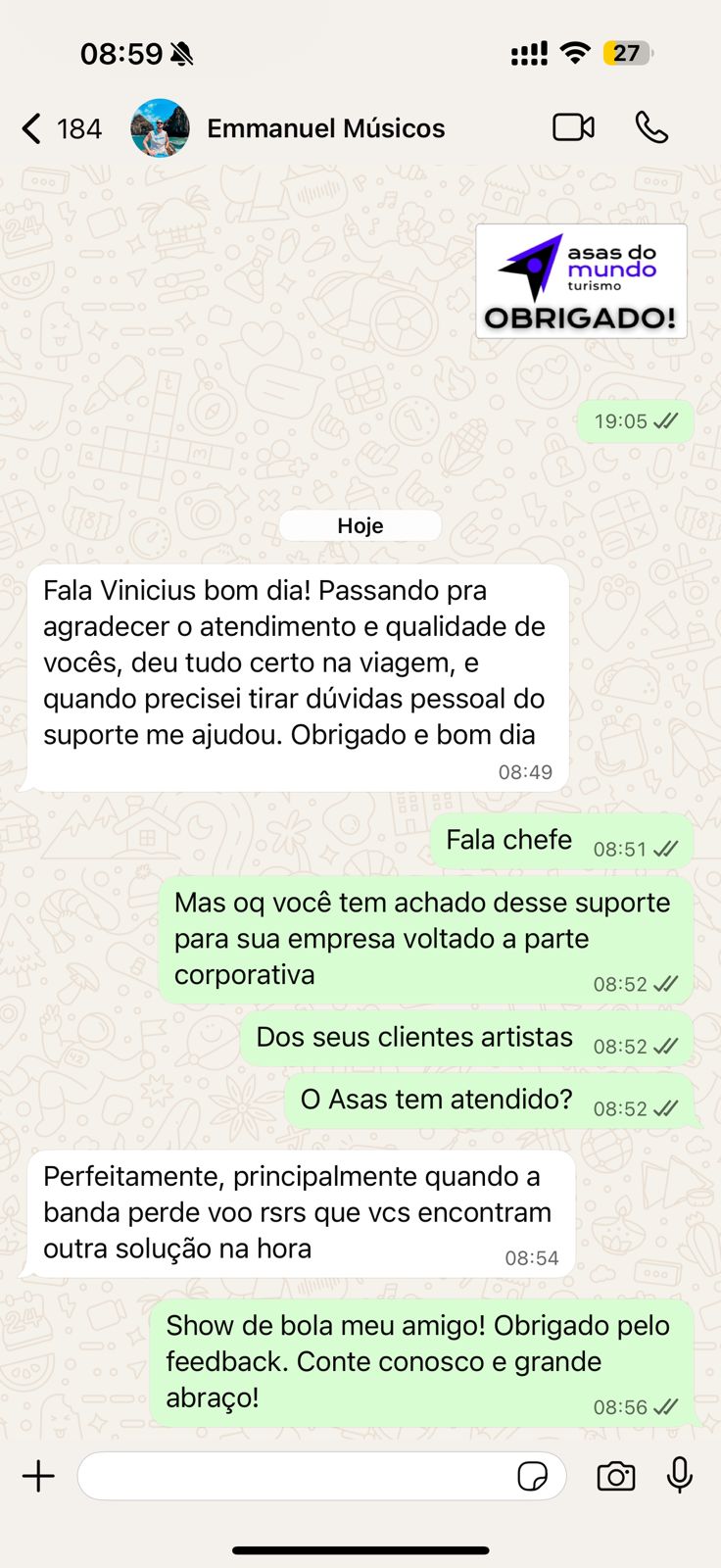Open the attachment plus menu
The height and width of the screenshot is (1568, 721).
tap(39, 1476)
